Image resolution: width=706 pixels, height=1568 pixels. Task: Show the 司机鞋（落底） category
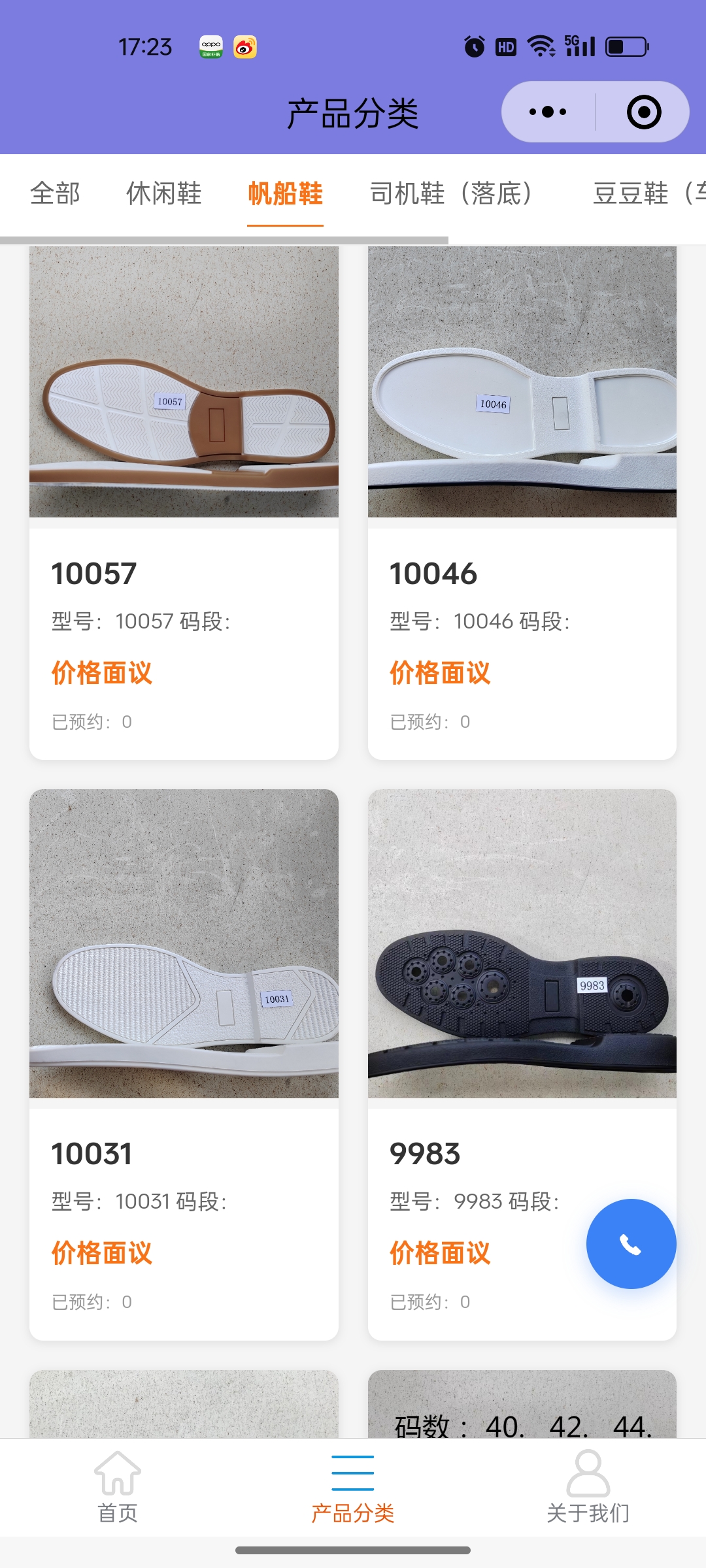[451, 193]
